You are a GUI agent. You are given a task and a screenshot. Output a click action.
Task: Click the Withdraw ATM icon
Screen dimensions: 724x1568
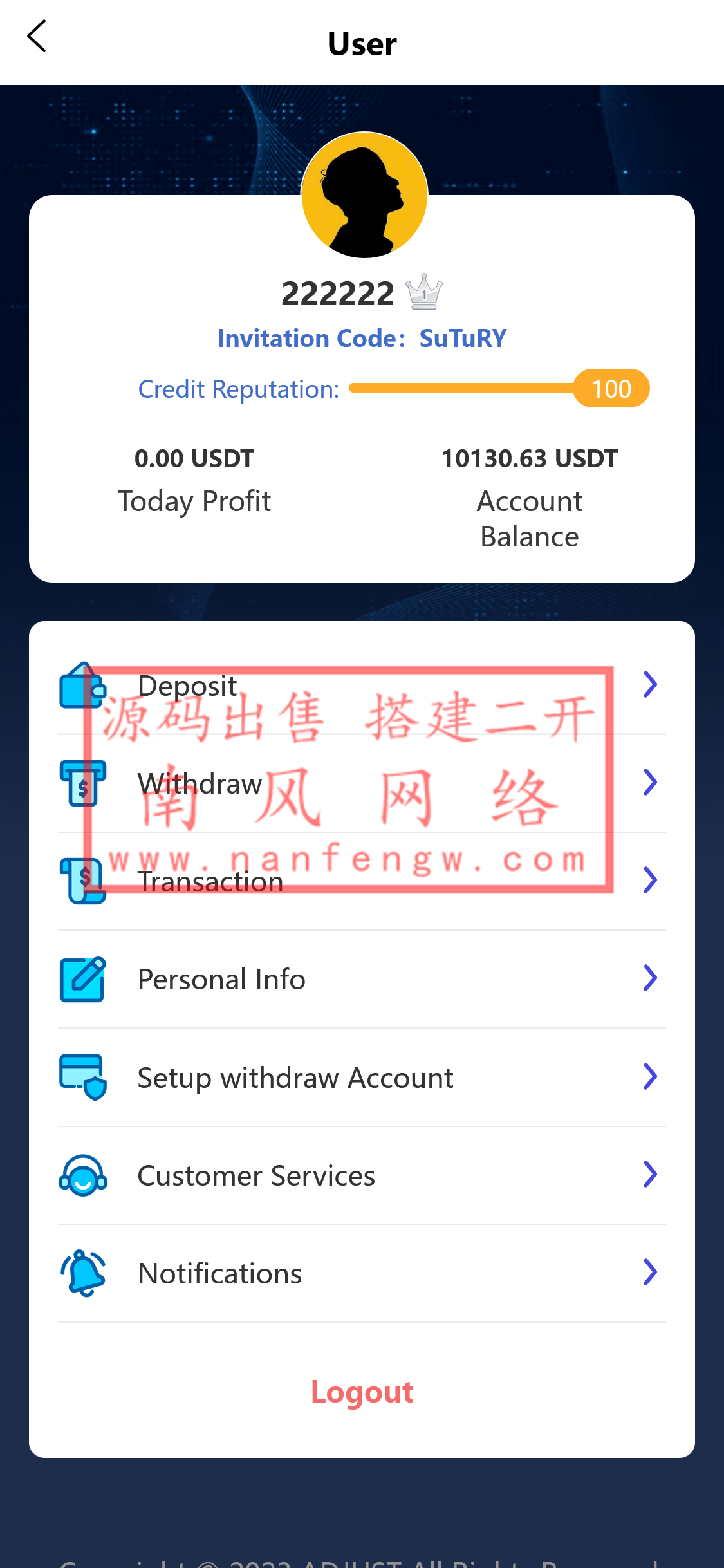pyautogui.click(x=81, y=783)
